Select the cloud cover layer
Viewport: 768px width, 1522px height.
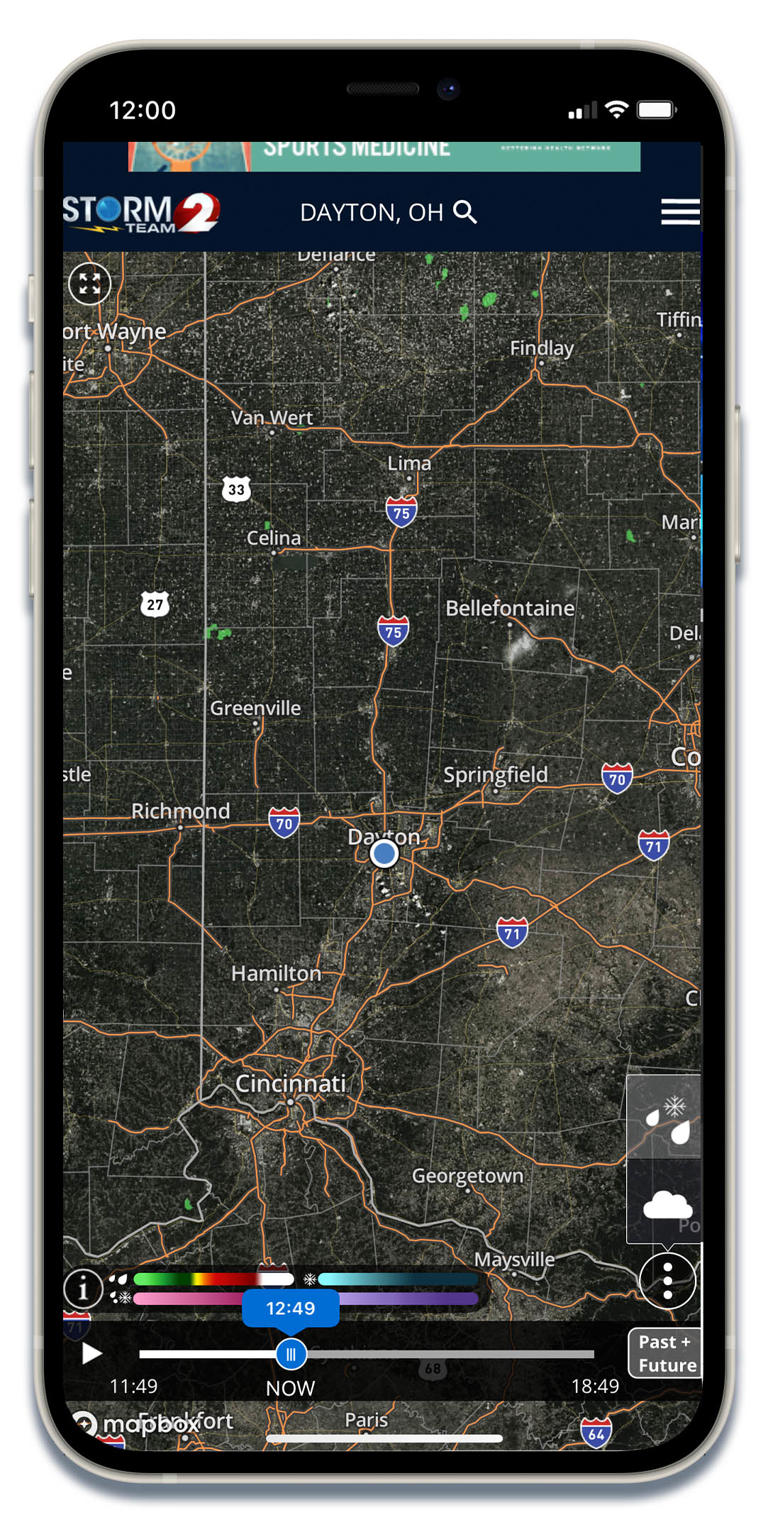click(x=667, y=1205)
